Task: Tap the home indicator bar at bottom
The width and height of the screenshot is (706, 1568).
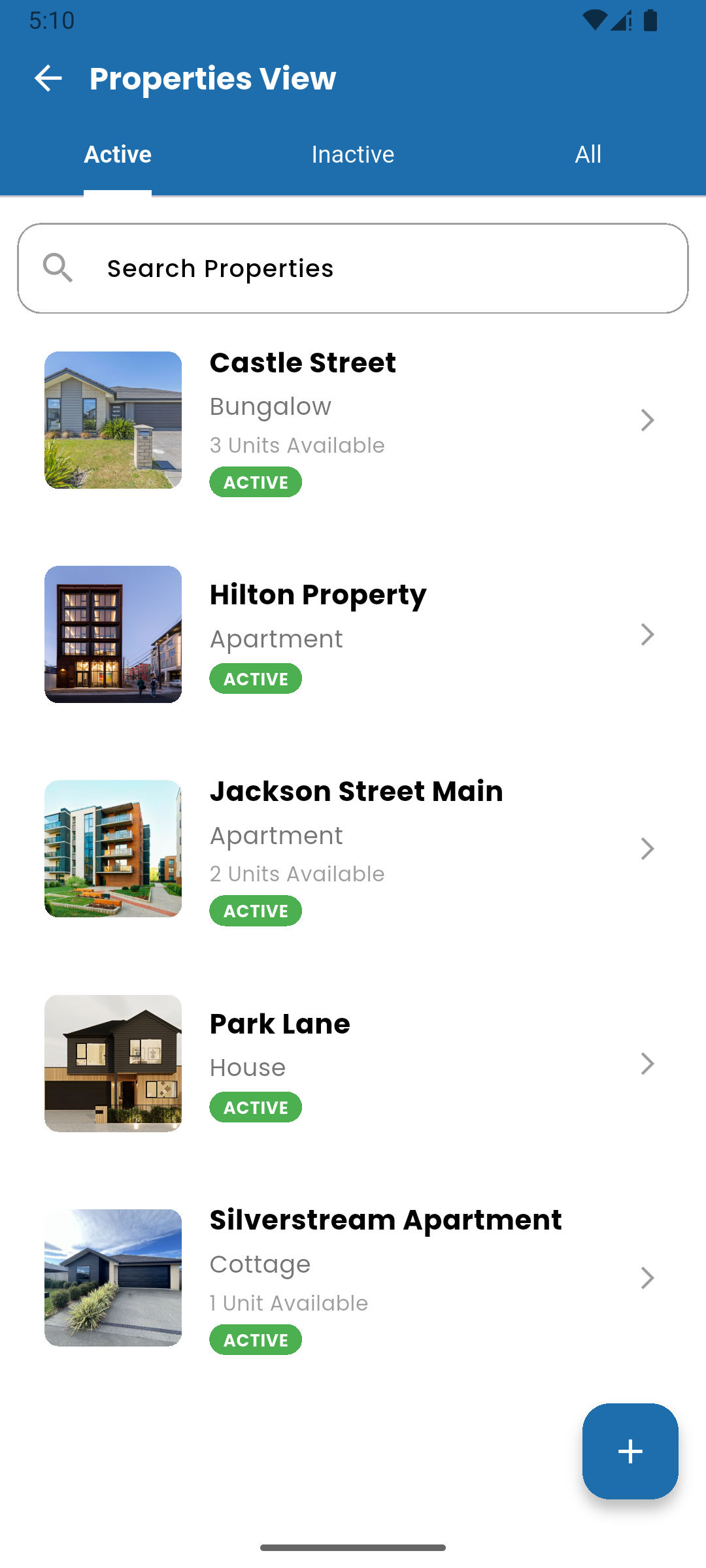Action: click(353, 1547)
